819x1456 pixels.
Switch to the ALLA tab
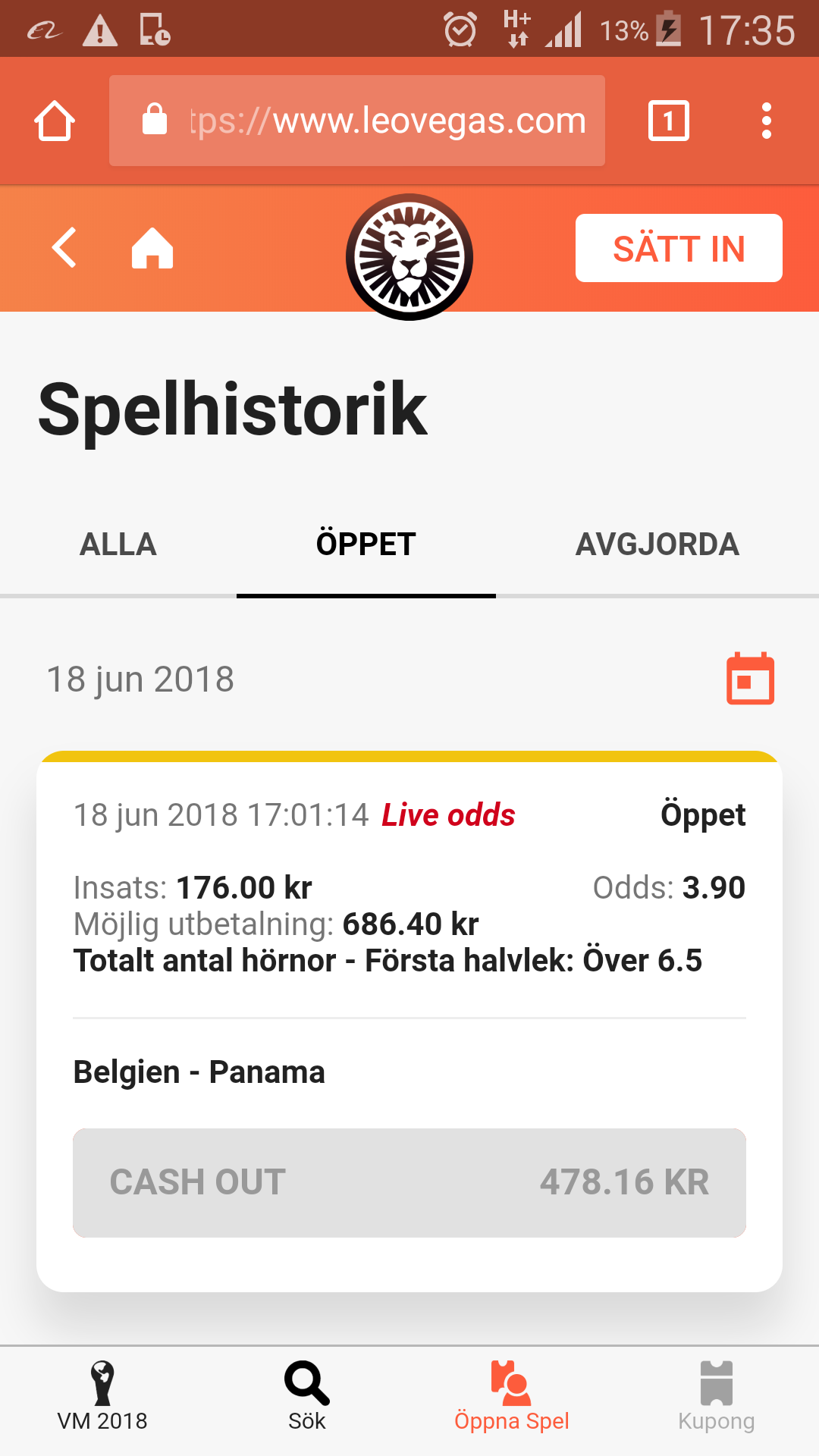coord(118,544)
